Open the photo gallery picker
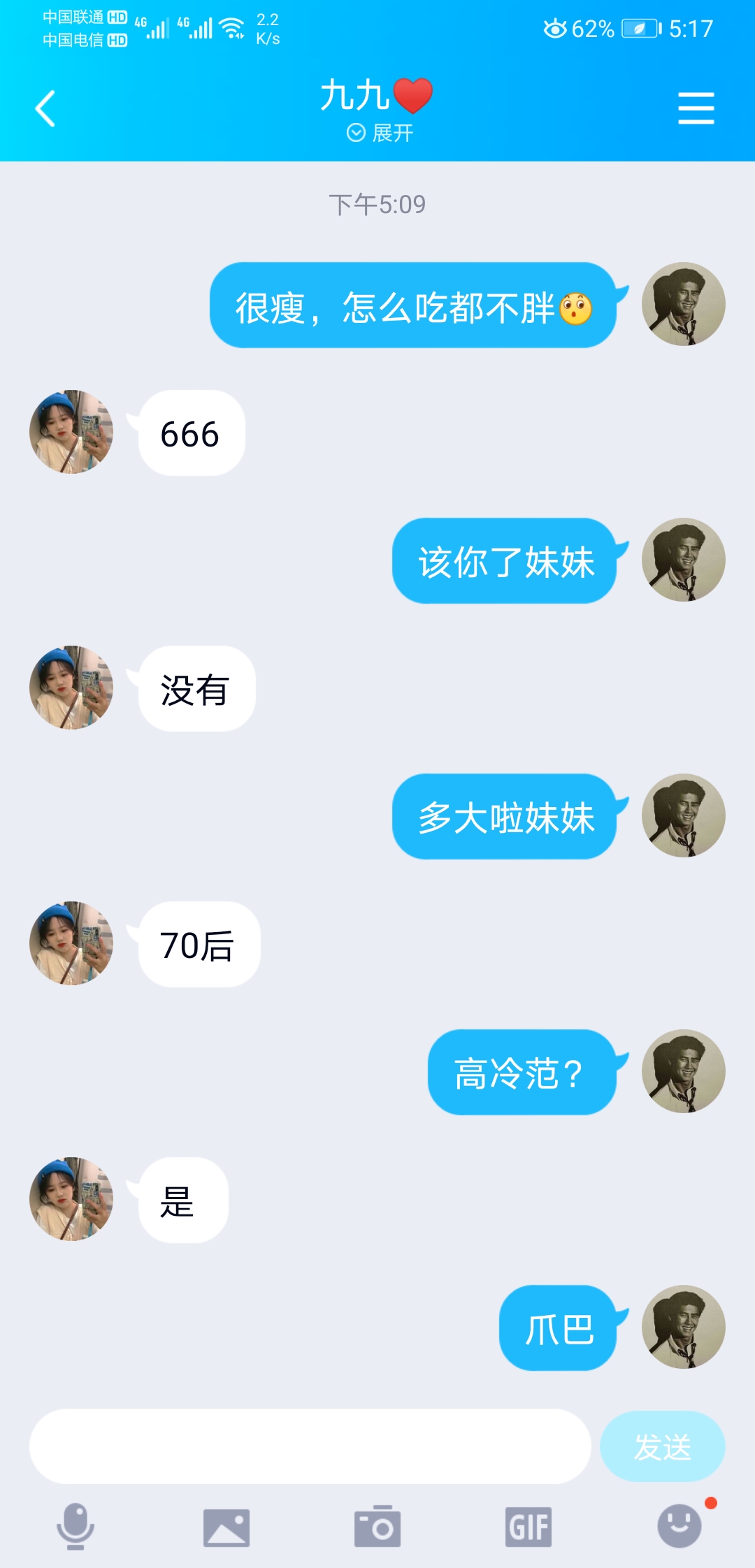Image resolution: width=755 pixels, height=1568 pixels. pos(226,1527)
